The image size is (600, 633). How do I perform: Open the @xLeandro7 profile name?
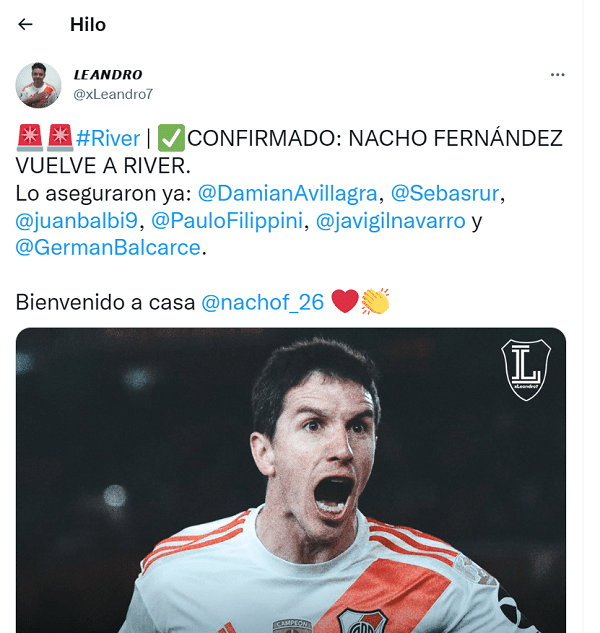coord(108,75)
